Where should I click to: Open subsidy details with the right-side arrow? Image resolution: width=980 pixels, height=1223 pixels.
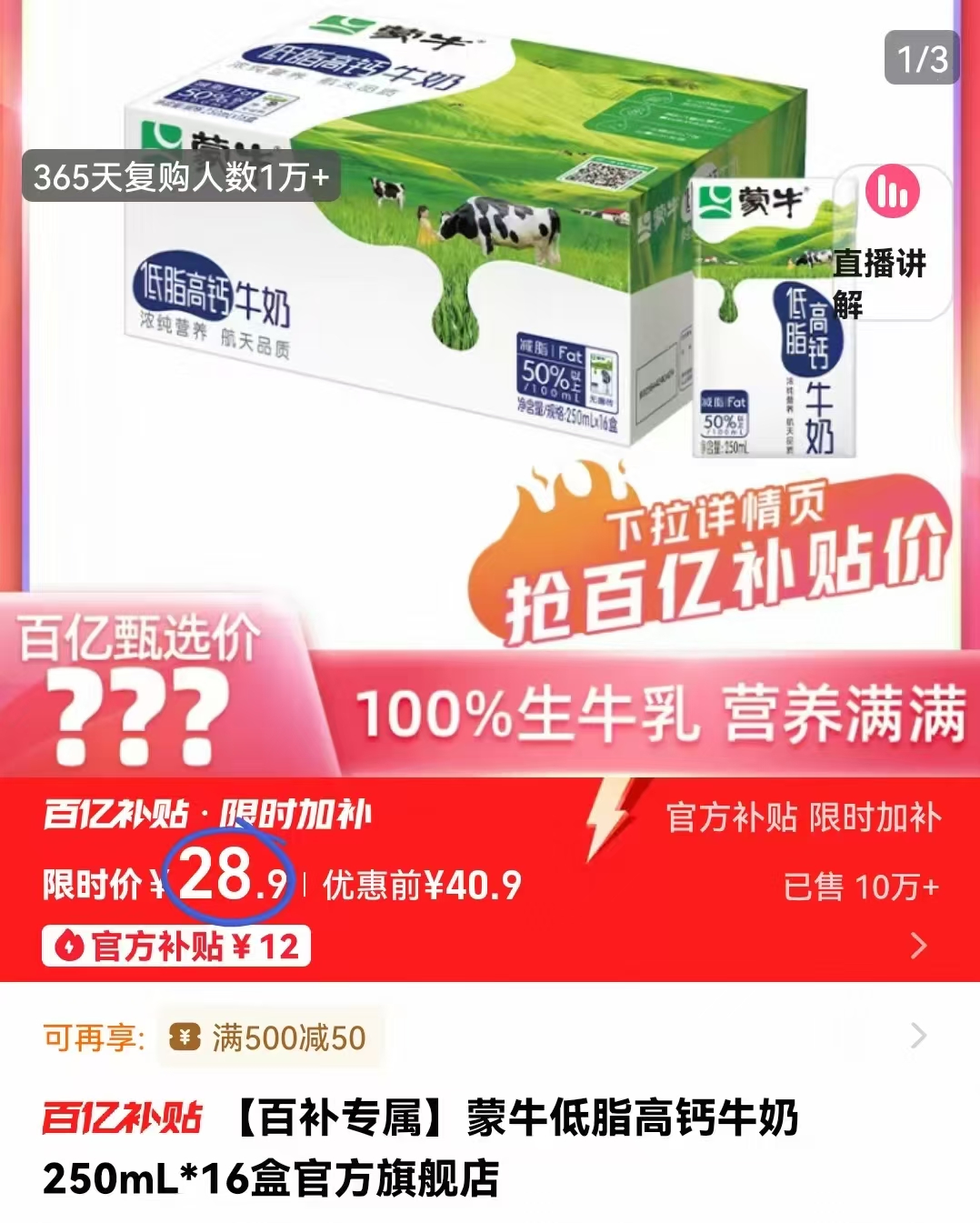(918, 946)
